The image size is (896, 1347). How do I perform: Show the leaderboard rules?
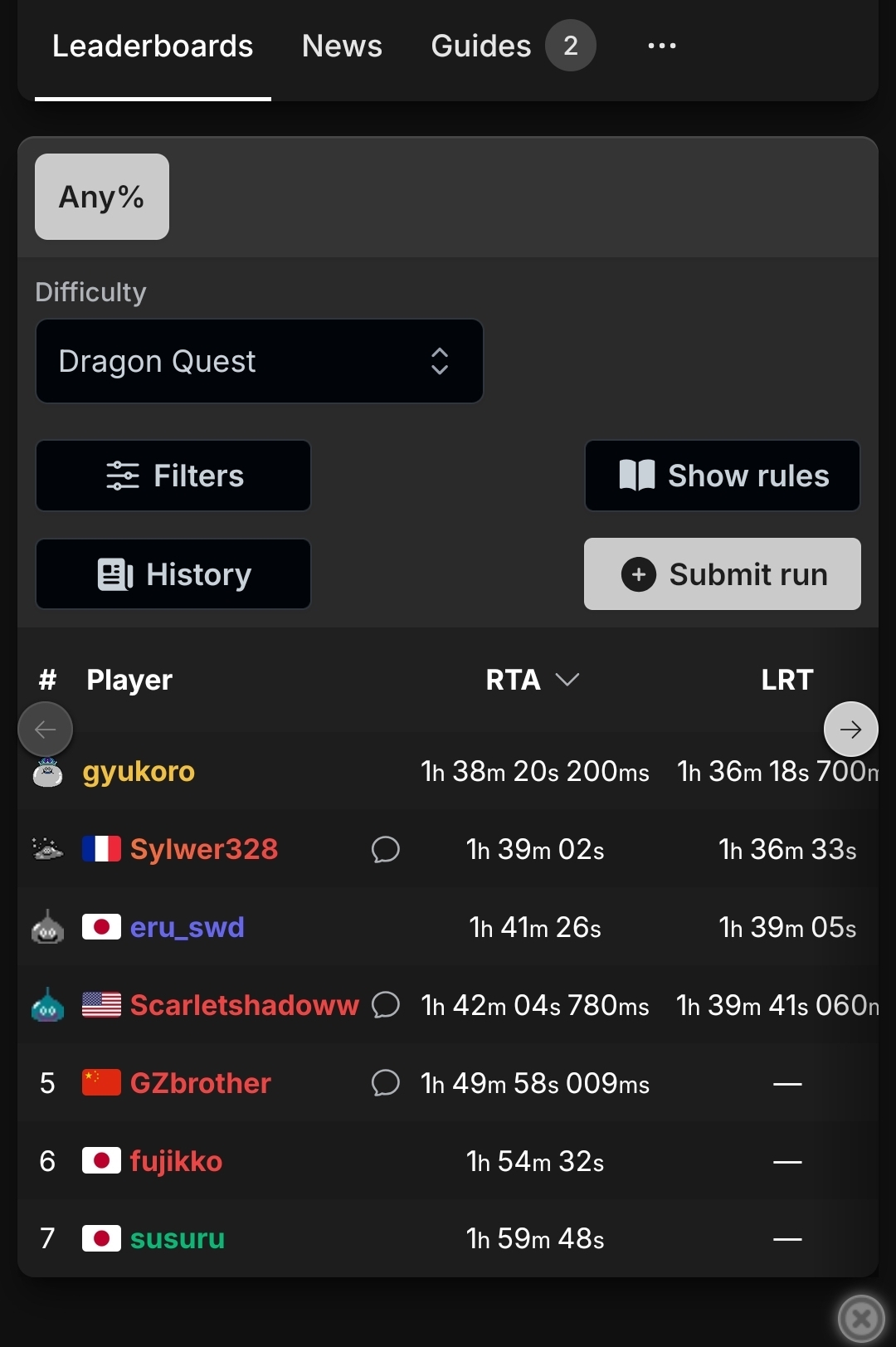[722, 476]
